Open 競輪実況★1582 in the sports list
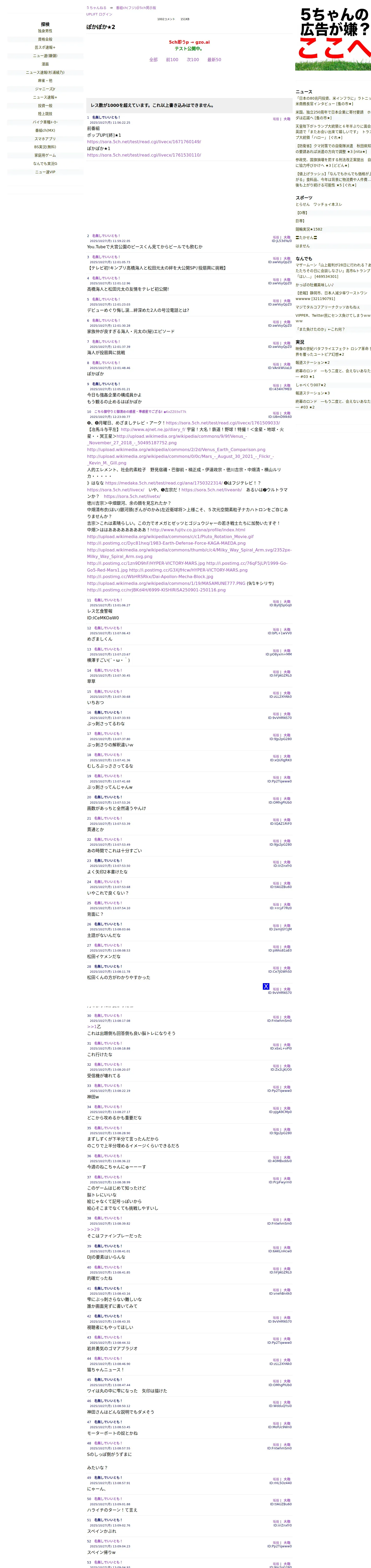The width and height of the screenshot is (371, 1568). pyautogui.click(x=309, y=229)
